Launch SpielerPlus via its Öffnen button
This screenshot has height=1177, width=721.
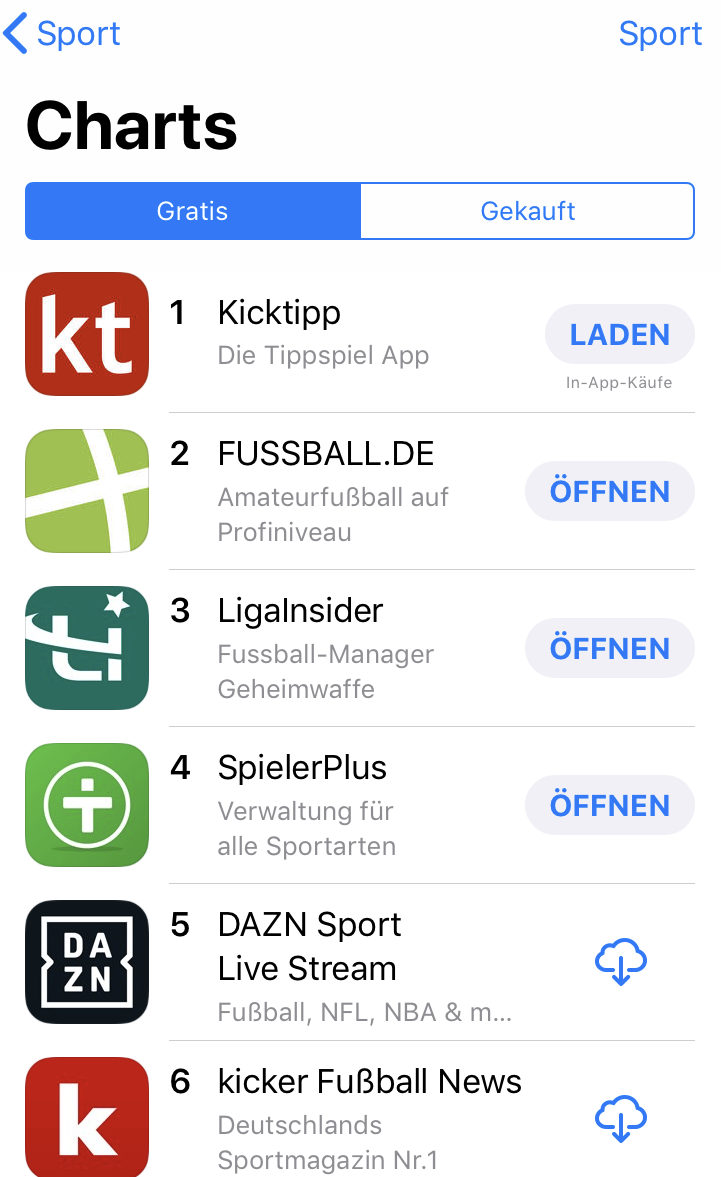pos(609,806)
